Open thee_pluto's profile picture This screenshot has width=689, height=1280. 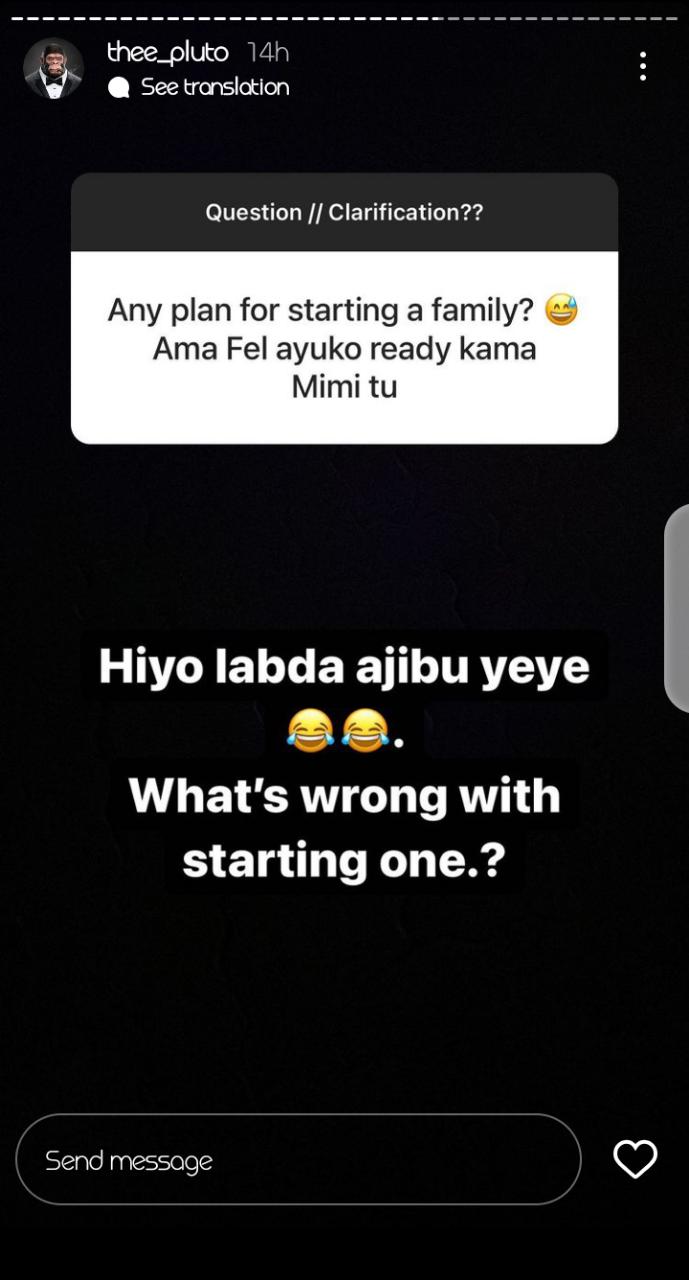pyautogui.click(x=53, y=68)
